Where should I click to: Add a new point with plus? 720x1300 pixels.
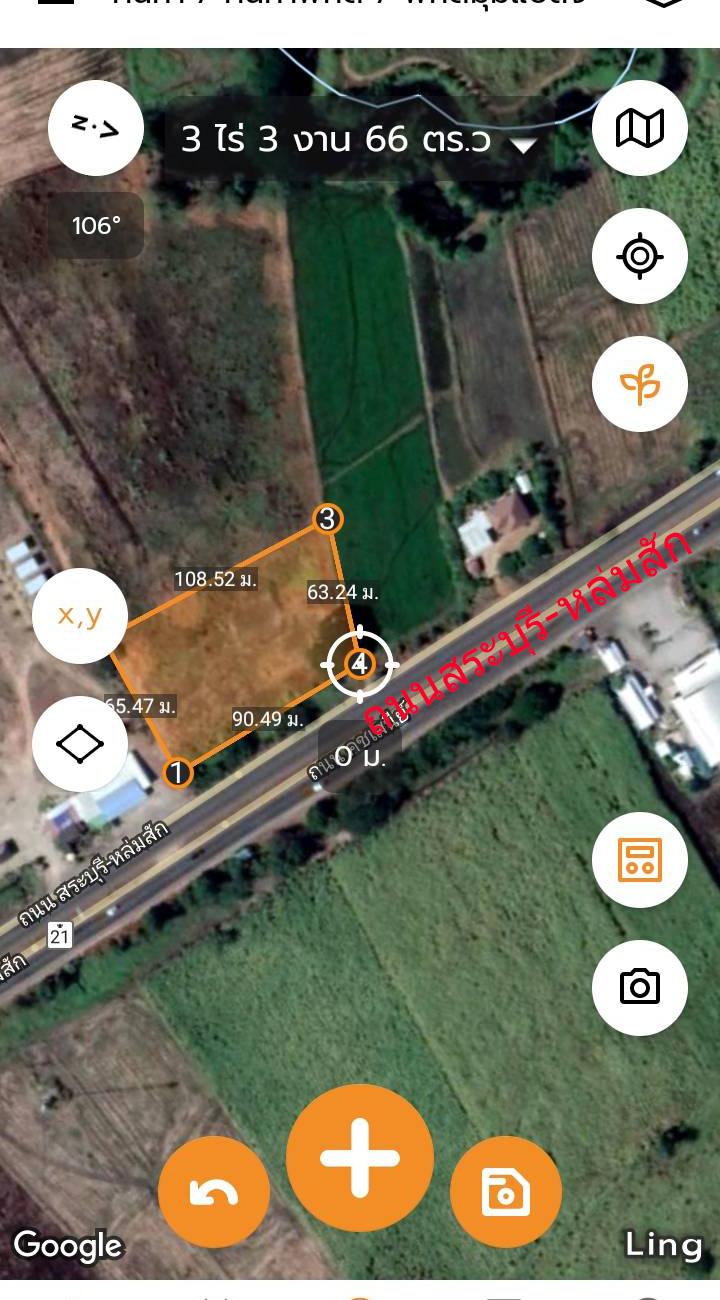(x=360, y=1158)
